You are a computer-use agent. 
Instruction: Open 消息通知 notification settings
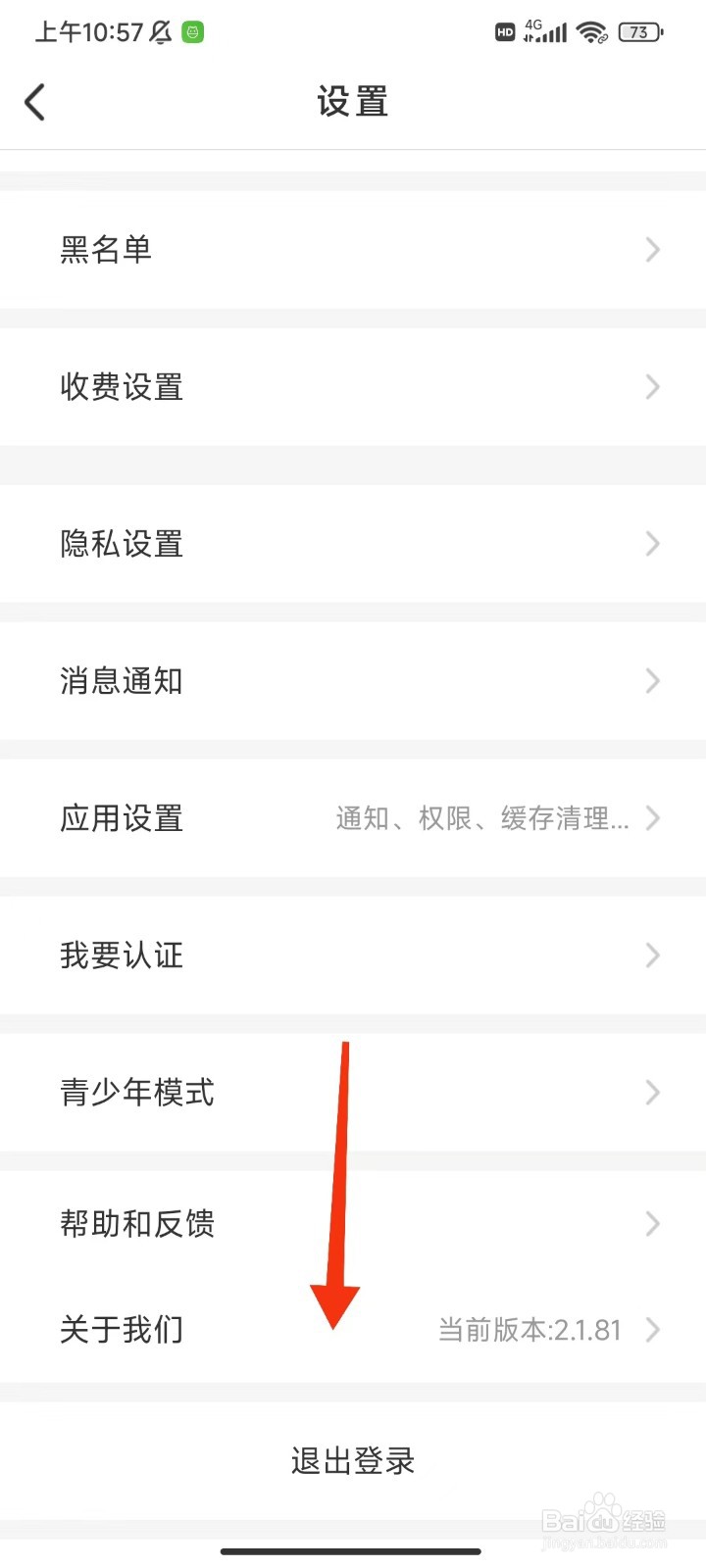pos(121,681)
